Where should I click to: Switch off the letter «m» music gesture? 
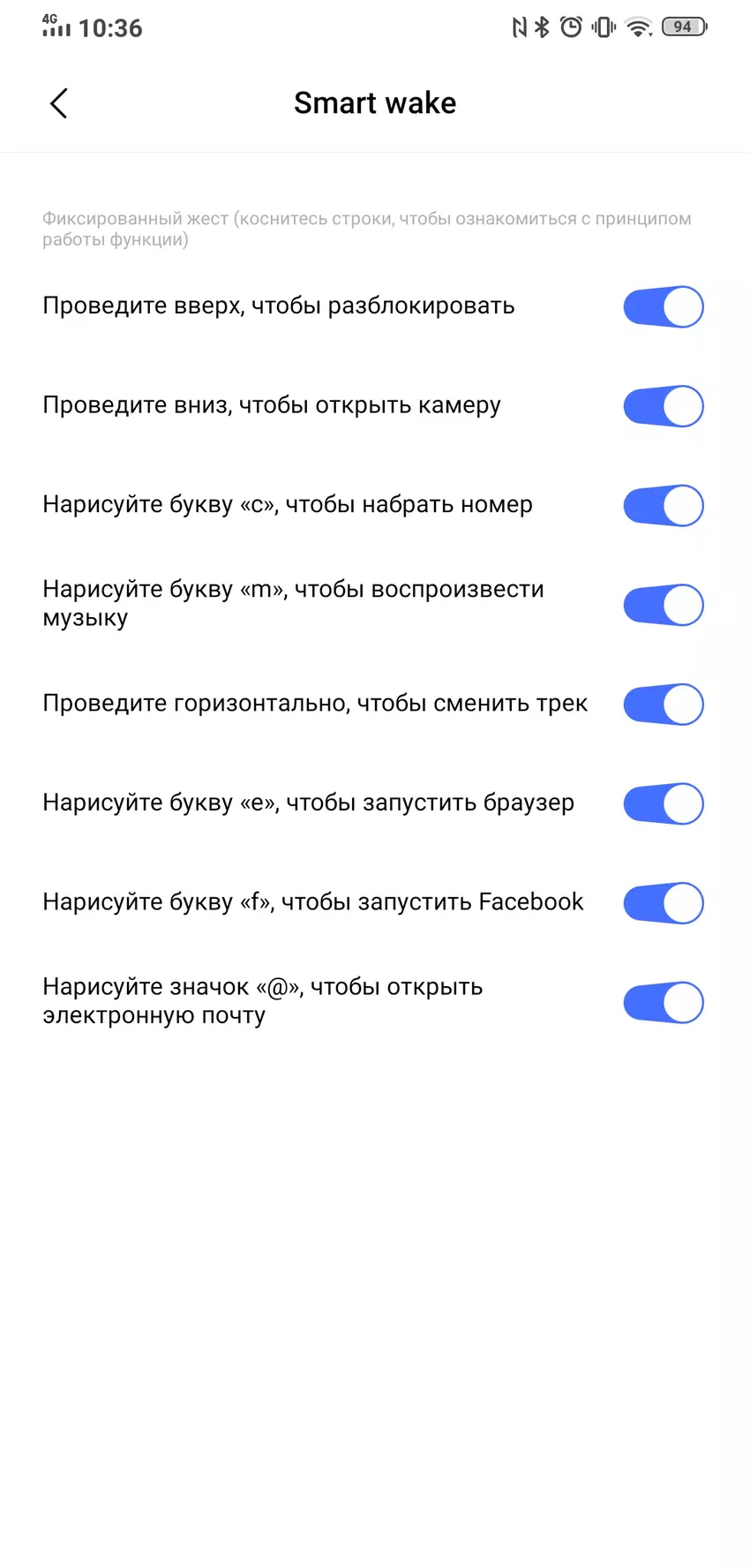[x=663, y=605]
